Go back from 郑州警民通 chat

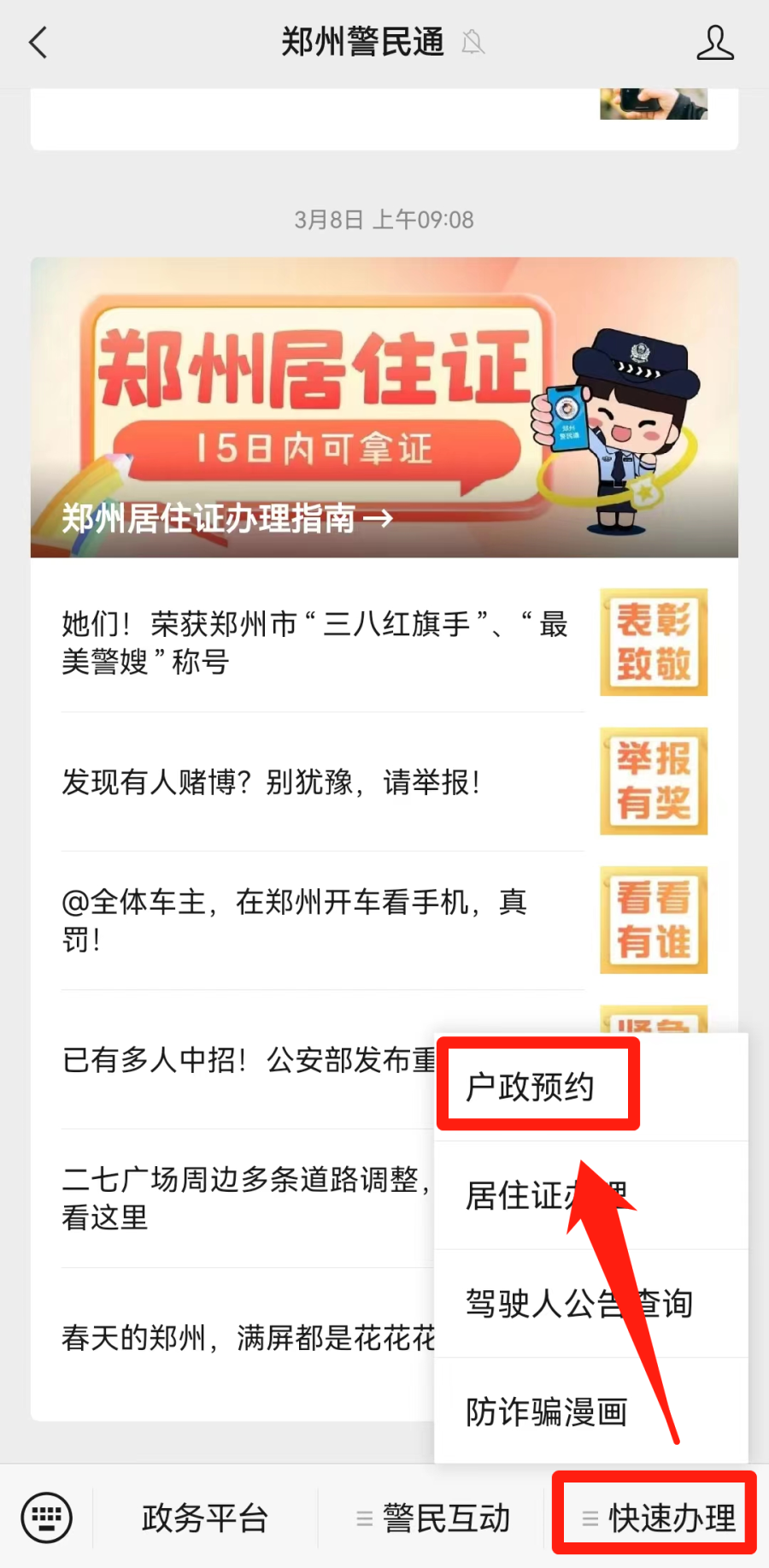coord(38,42)
